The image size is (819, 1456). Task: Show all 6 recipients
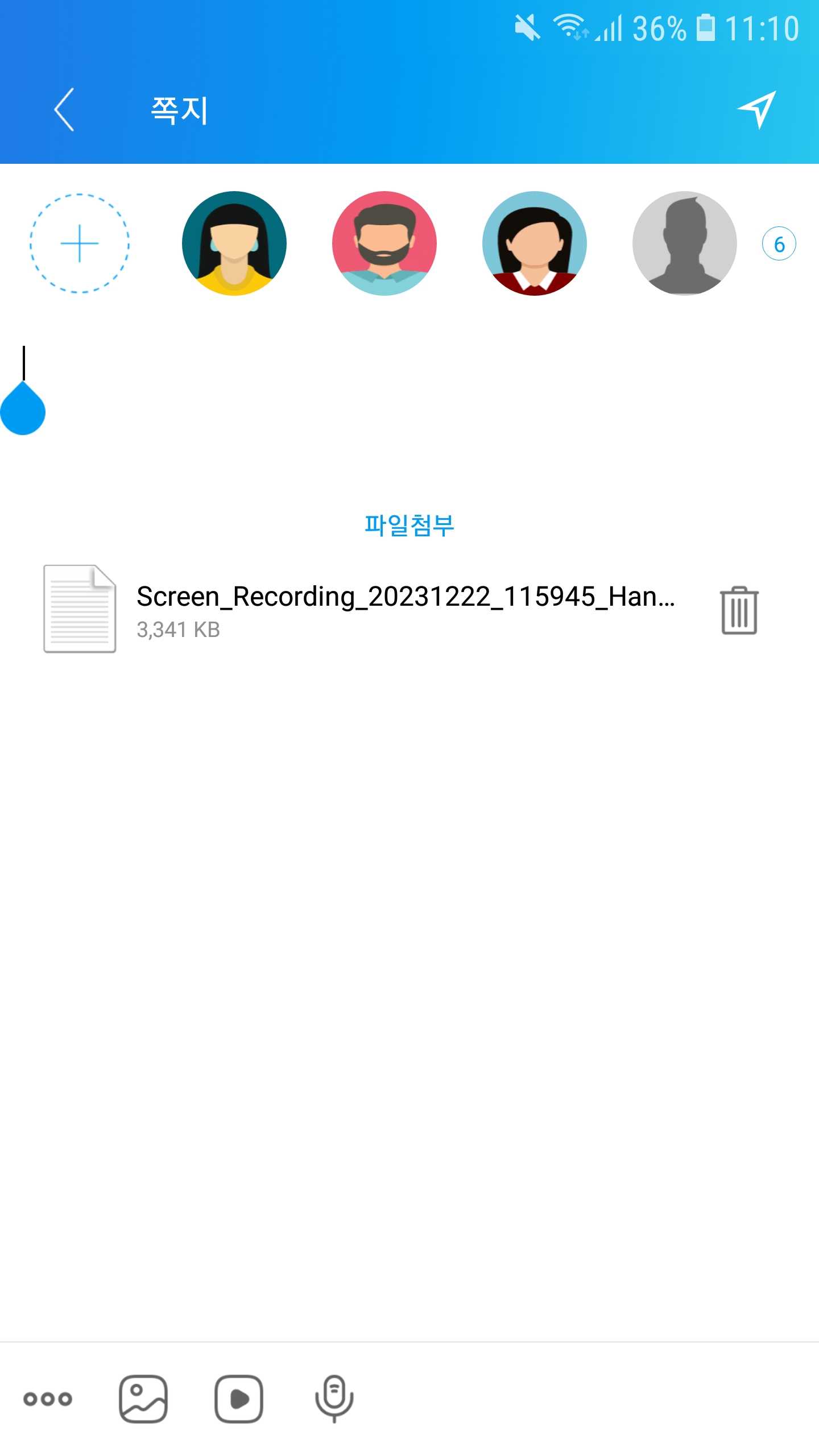779,243
